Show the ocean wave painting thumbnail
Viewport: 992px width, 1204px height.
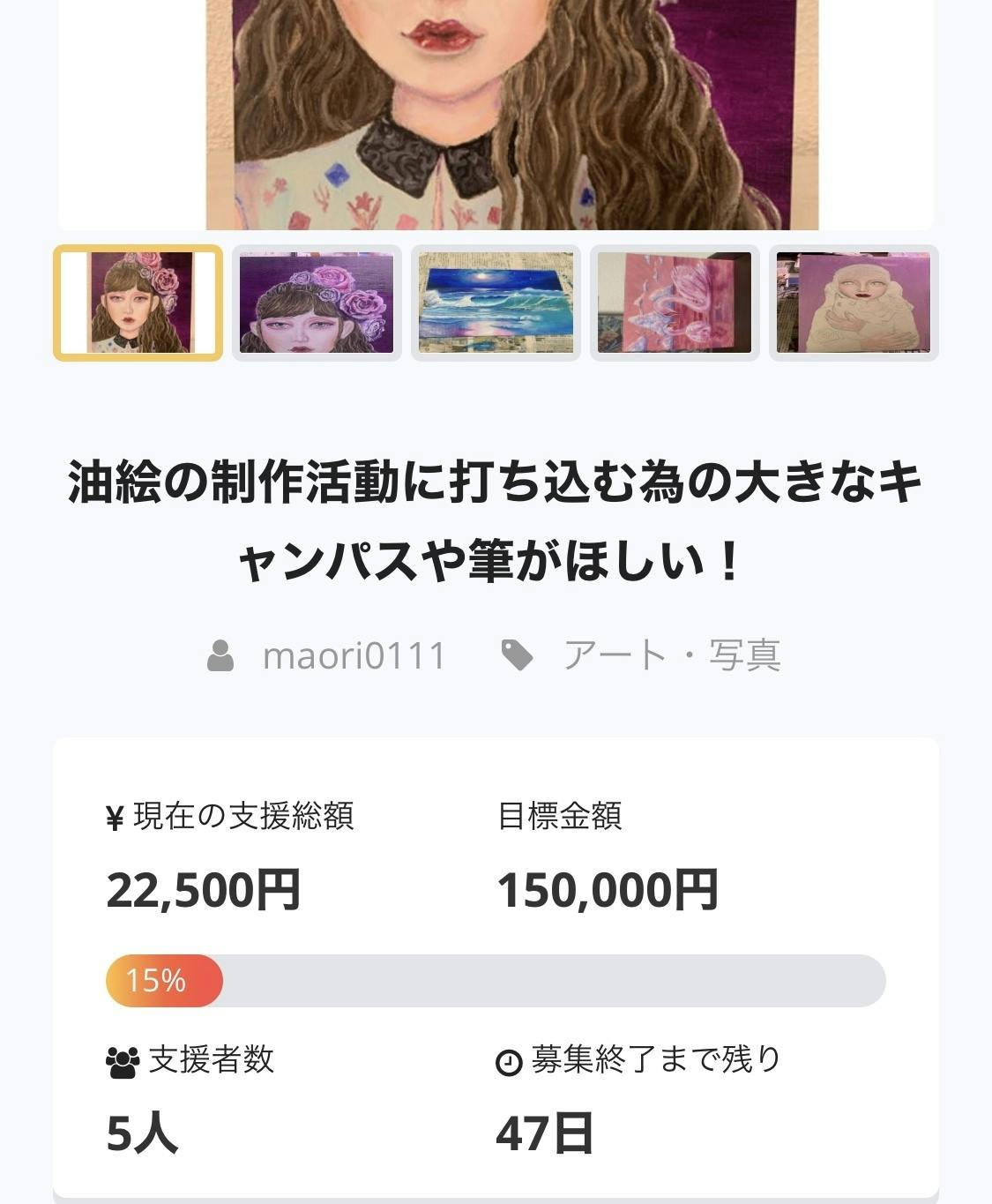(x=496, y=303)
